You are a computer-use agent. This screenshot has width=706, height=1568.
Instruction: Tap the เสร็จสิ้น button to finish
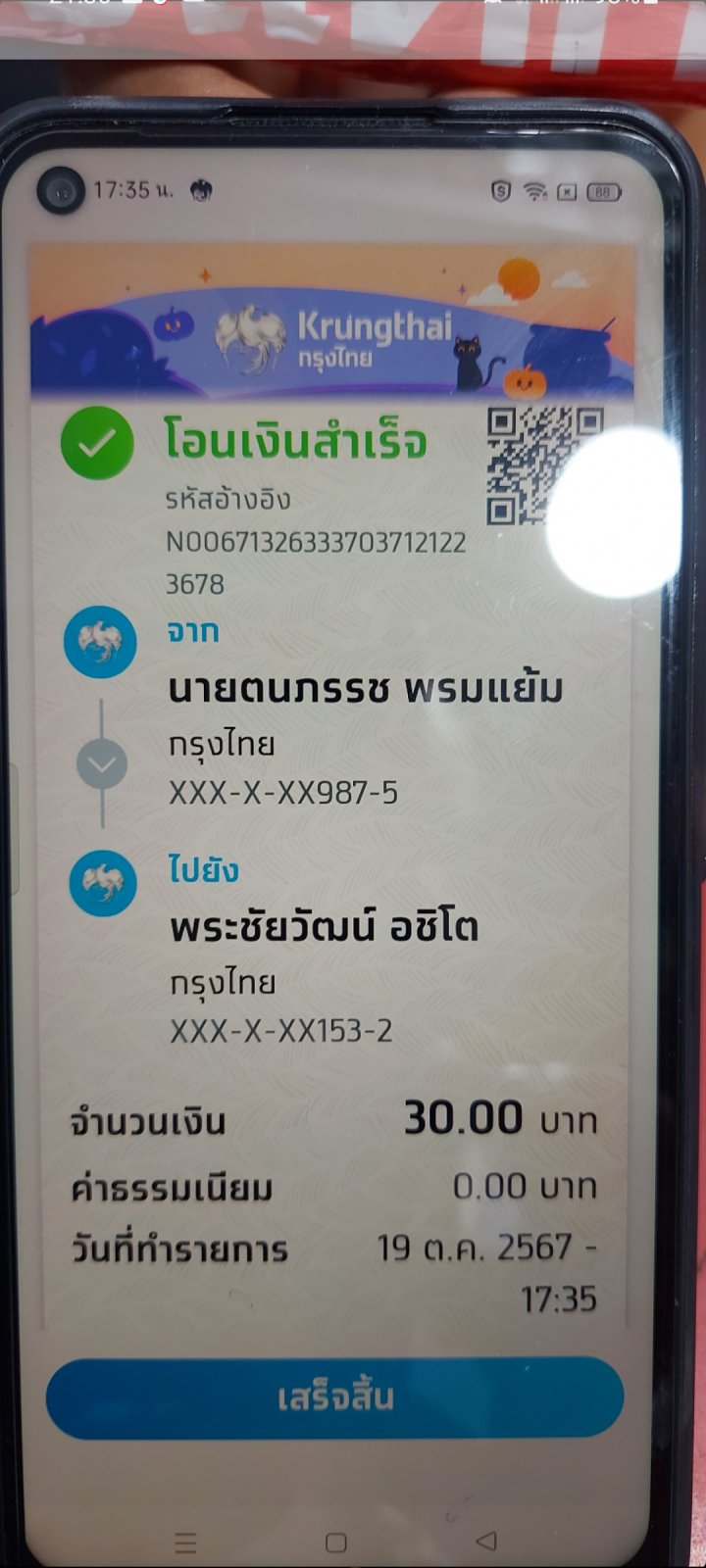334,1397
